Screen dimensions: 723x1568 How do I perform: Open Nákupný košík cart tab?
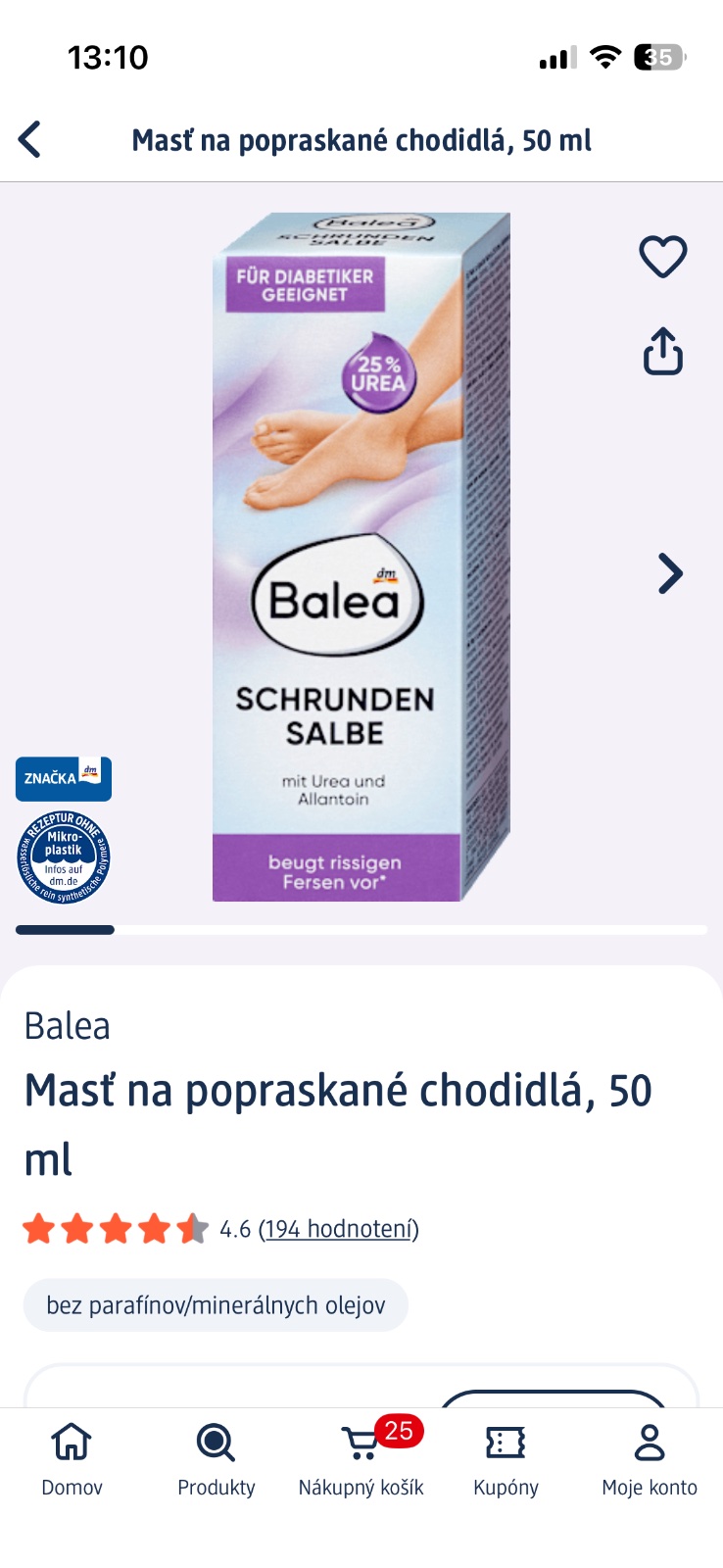tap(361, 1460)
